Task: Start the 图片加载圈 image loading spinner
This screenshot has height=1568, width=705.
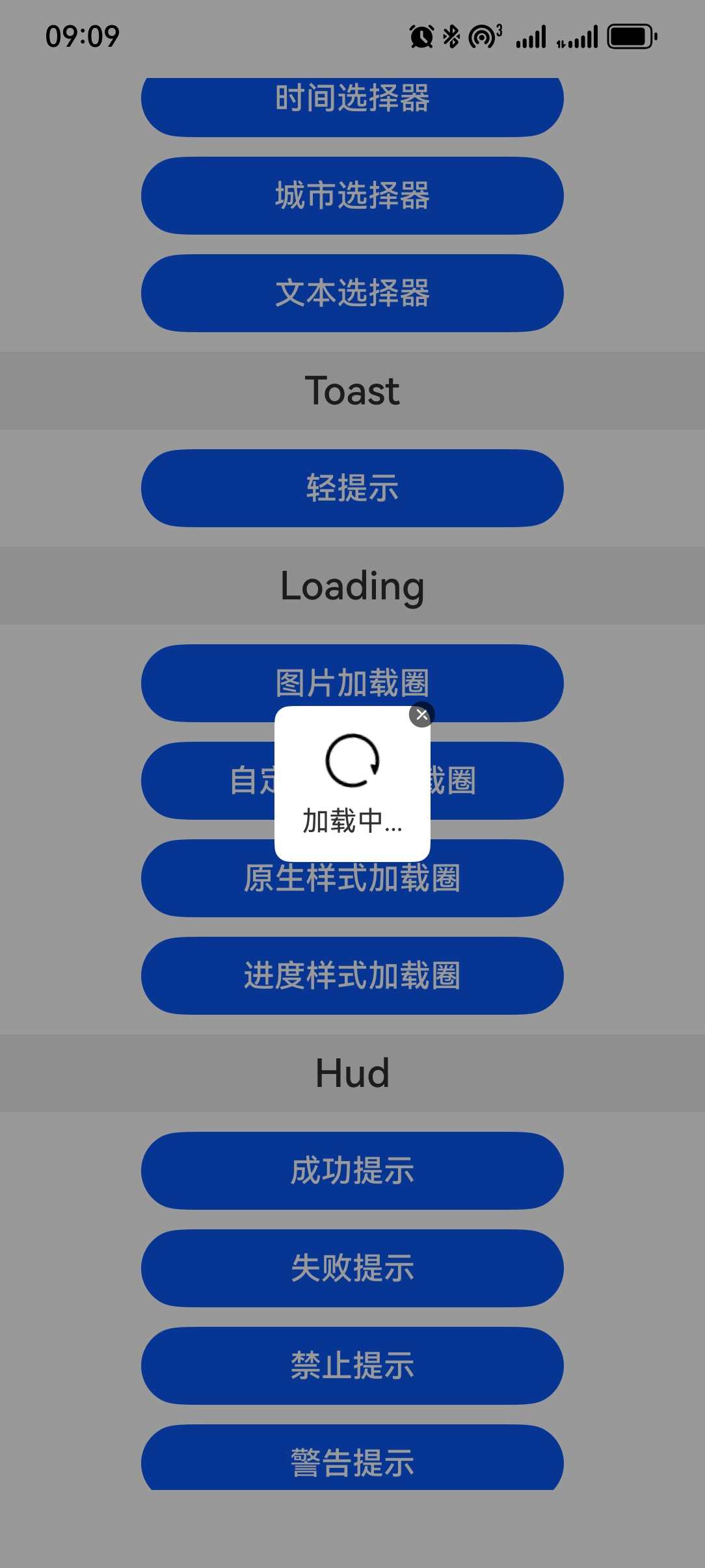Action: (x=352, y=684)
